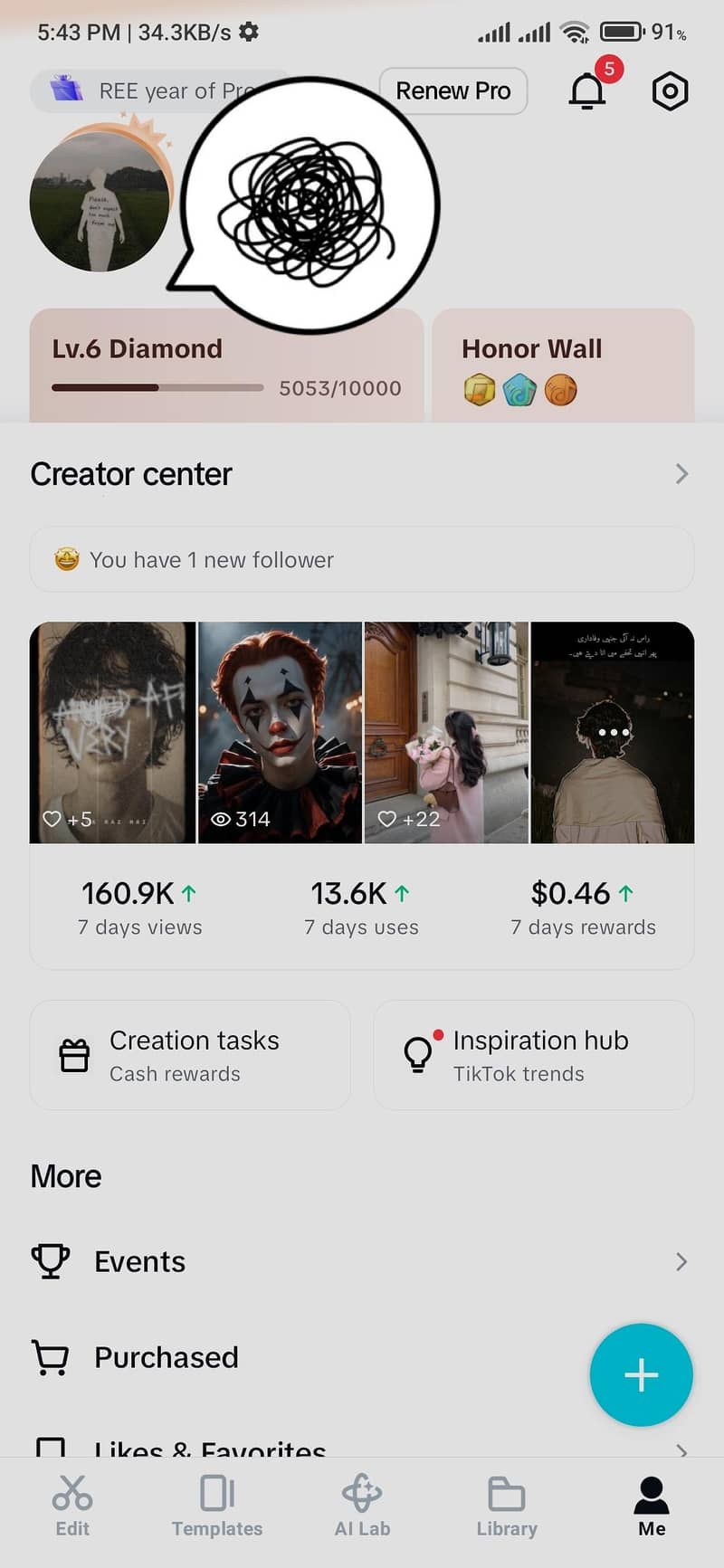Tap the Renew Pro button

pos(453,90)
